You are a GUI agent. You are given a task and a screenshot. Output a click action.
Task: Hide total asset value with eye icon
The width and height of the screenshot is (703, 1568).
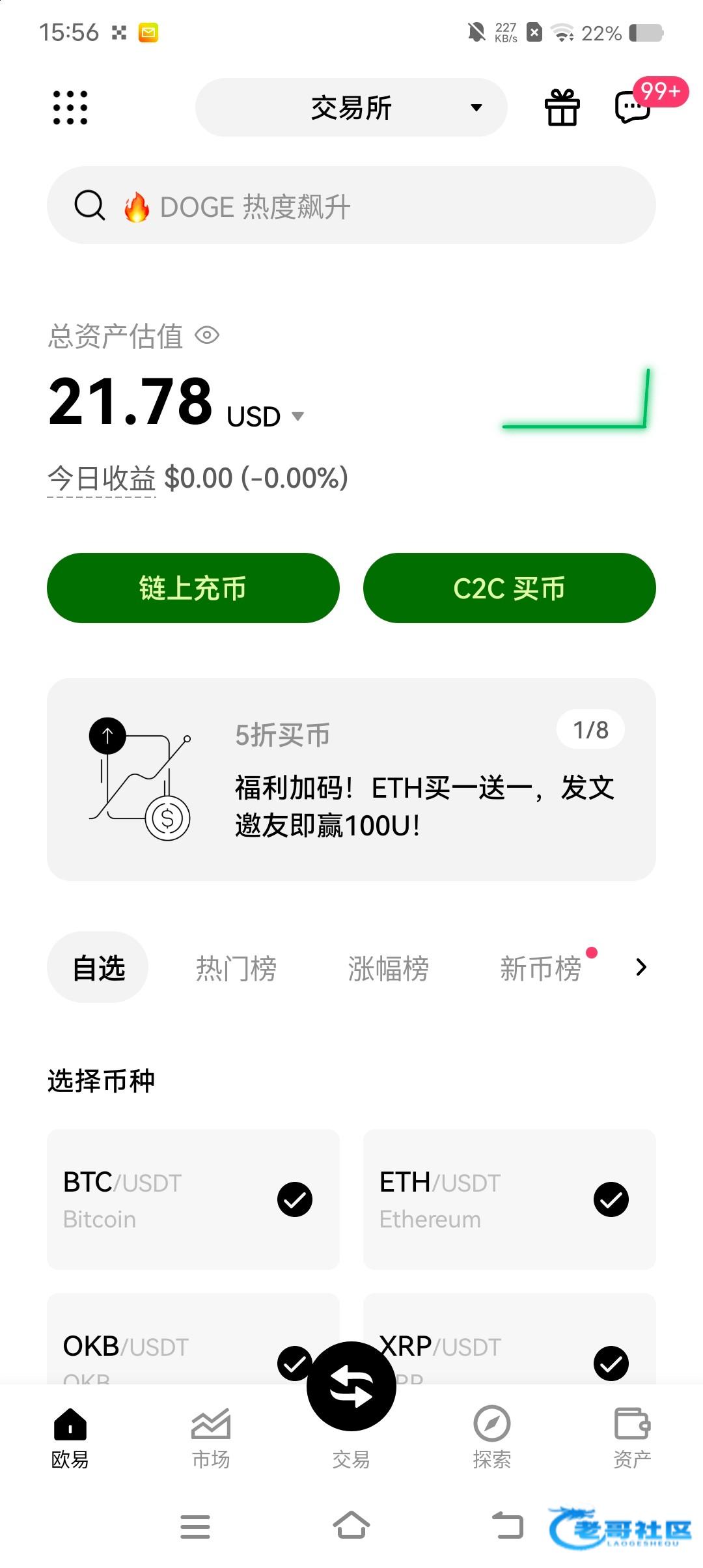[207, 335]
